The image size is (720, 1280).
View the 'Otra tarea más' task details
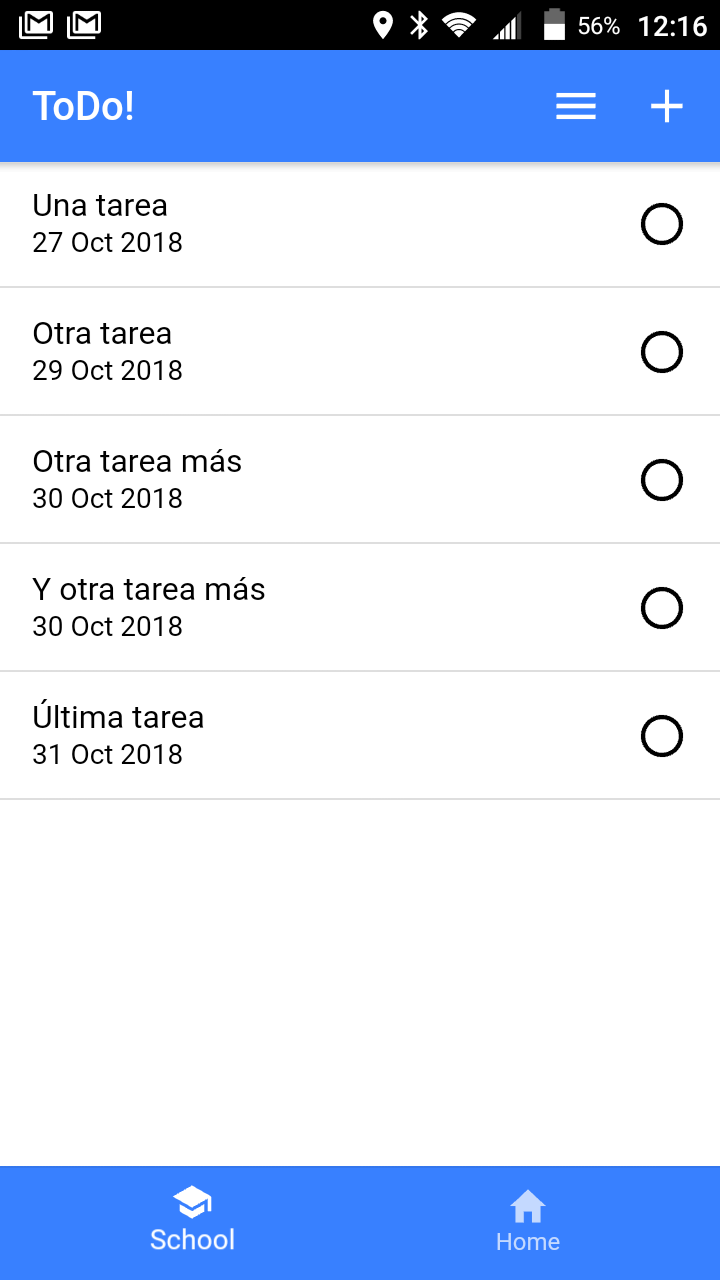click(x=360, y=480)
